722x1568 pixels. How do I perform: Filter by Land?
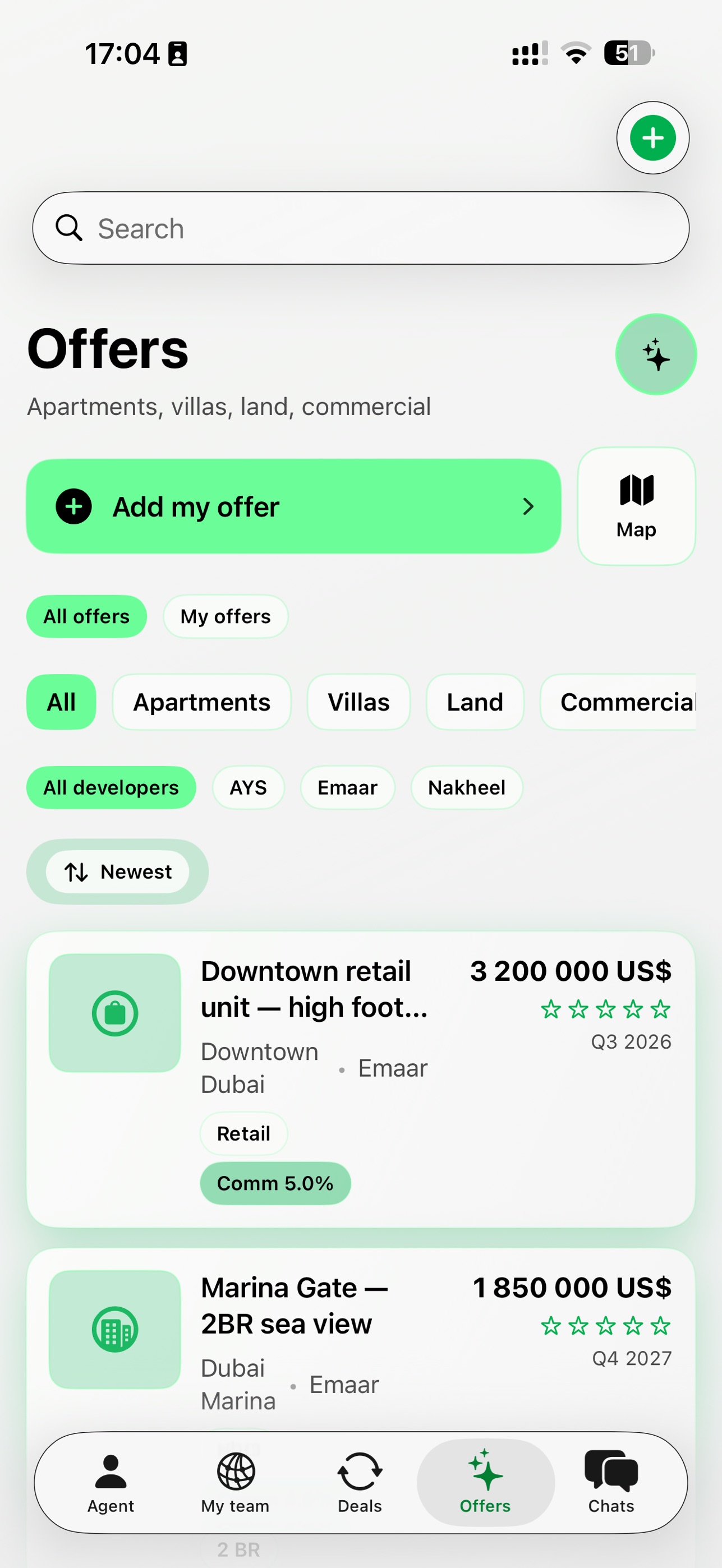[475, 702]
